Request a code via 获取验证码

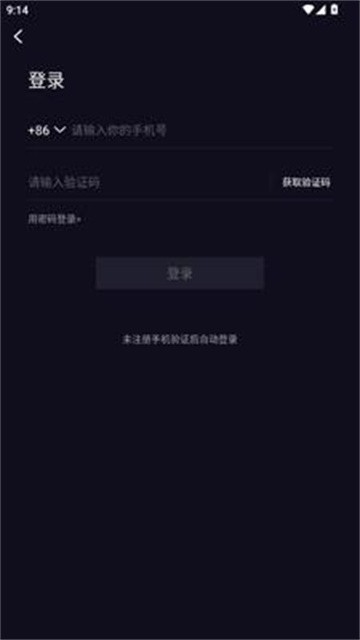pyautogui.click(x=306, y=182)
